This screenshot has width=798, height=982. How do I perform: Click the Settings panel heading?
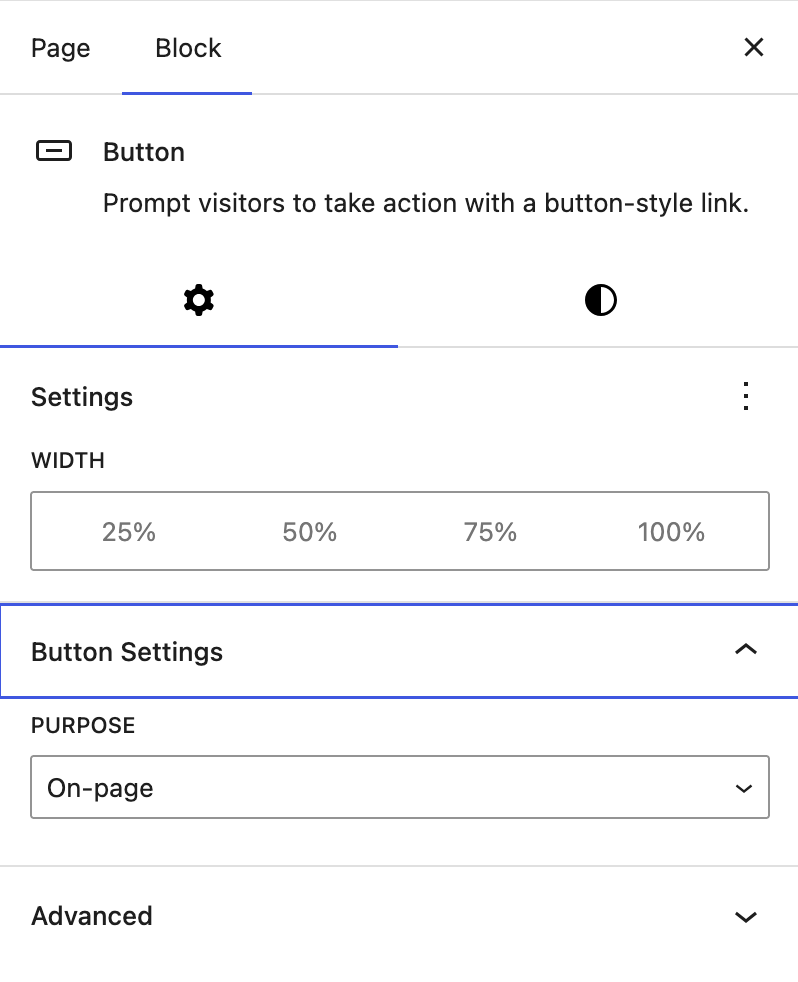coord(81,396)
